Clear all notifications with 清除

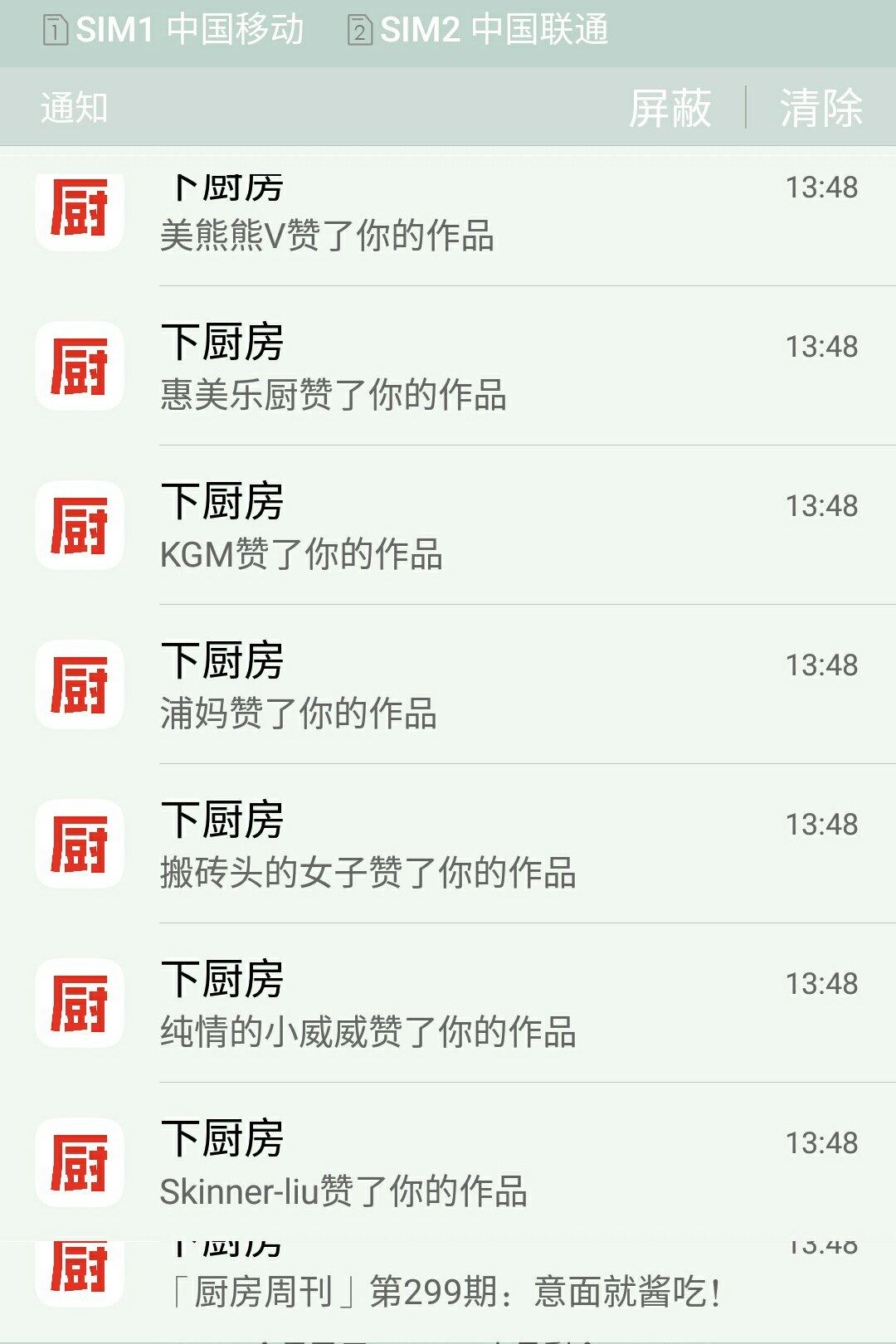pos(821,108)
